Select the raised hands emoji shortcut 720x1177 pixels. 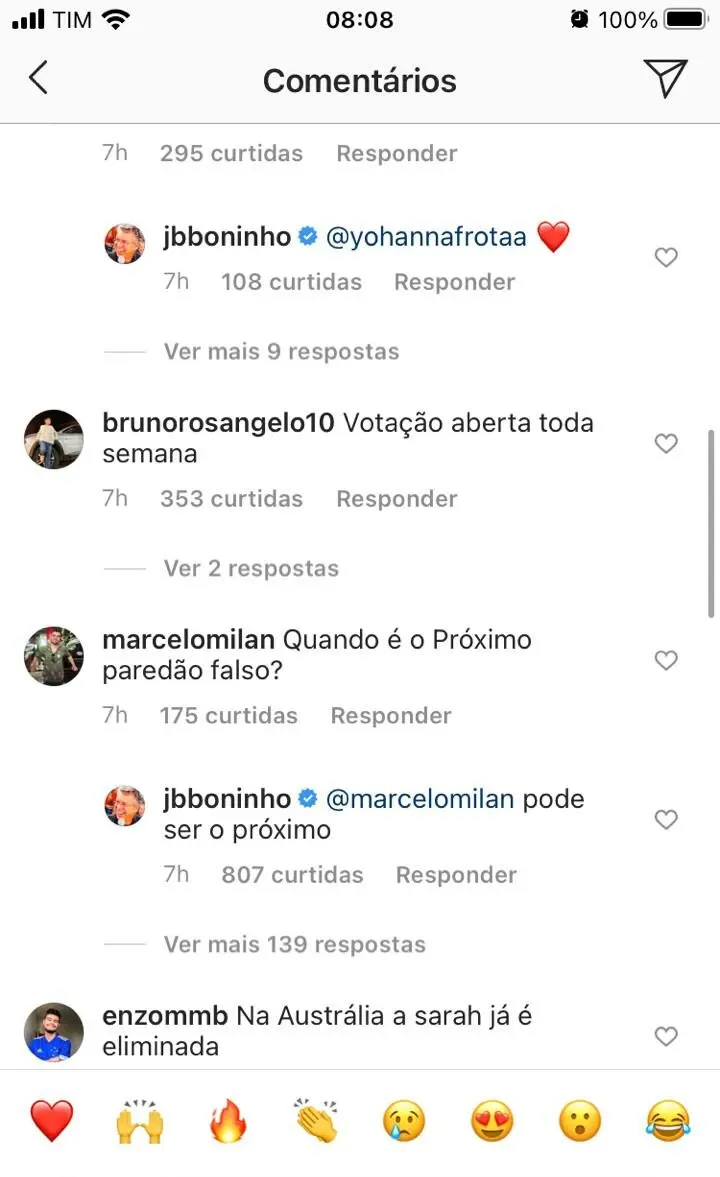pyautogui.click(x=139, y=1122)
